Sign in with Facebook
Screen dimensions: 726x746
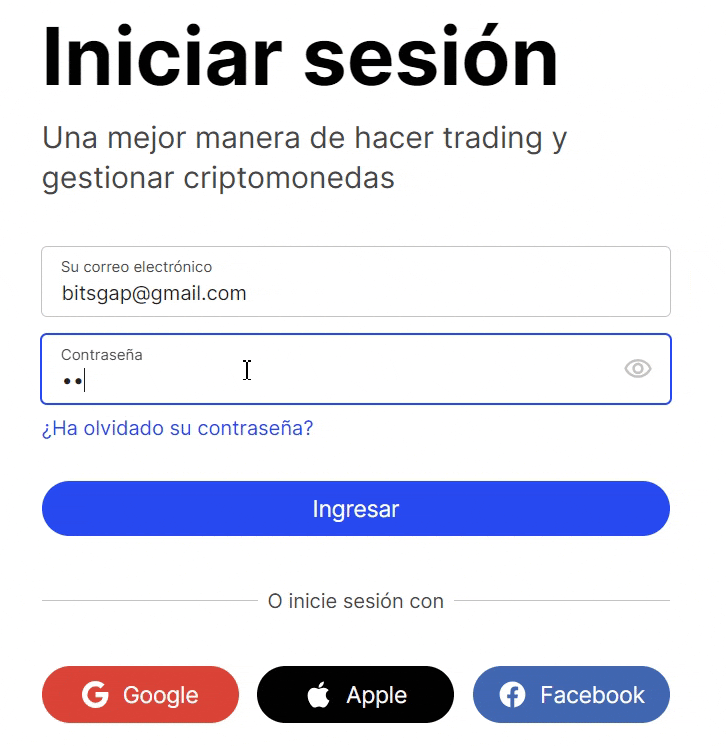[x=571, y=695]
